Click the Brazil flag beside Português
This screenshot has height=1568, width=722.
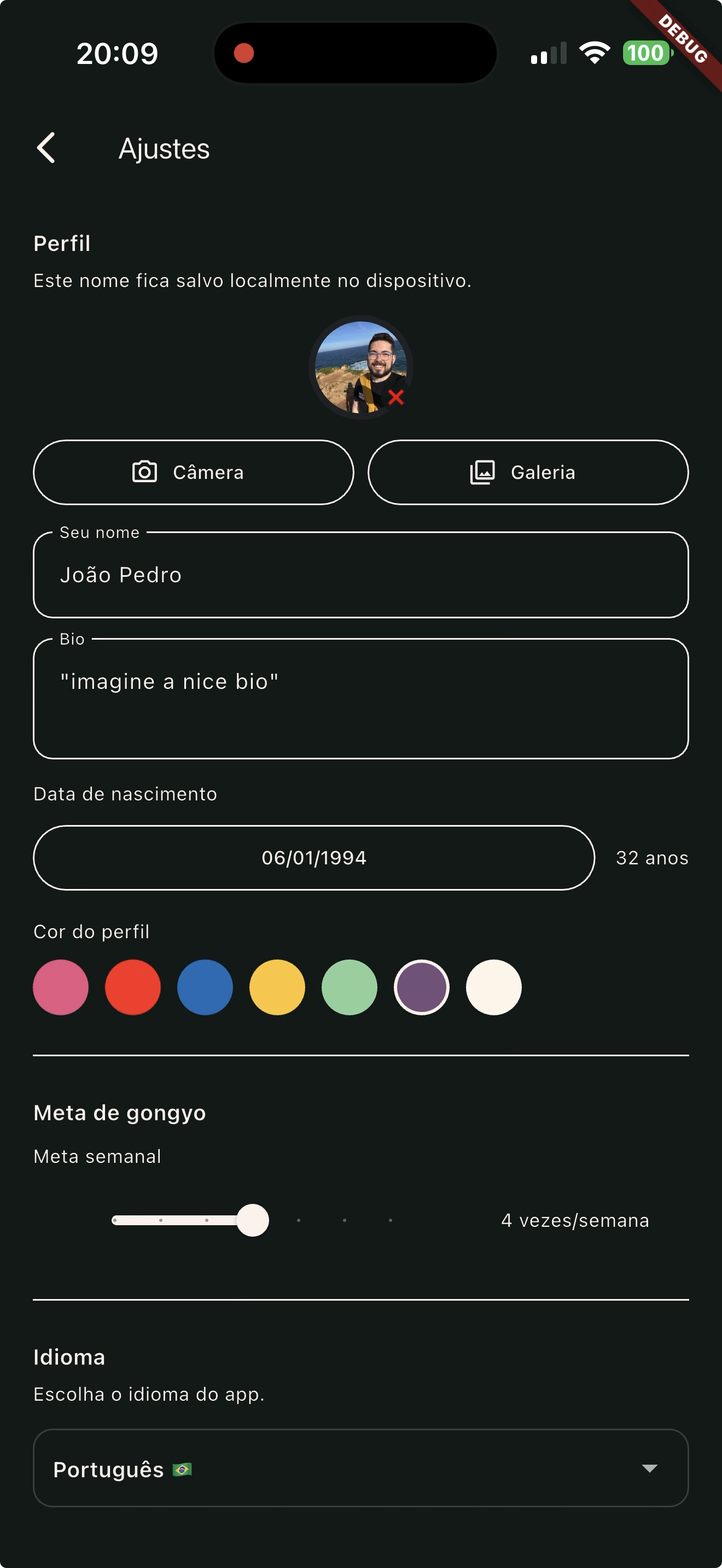(182, 1469)
